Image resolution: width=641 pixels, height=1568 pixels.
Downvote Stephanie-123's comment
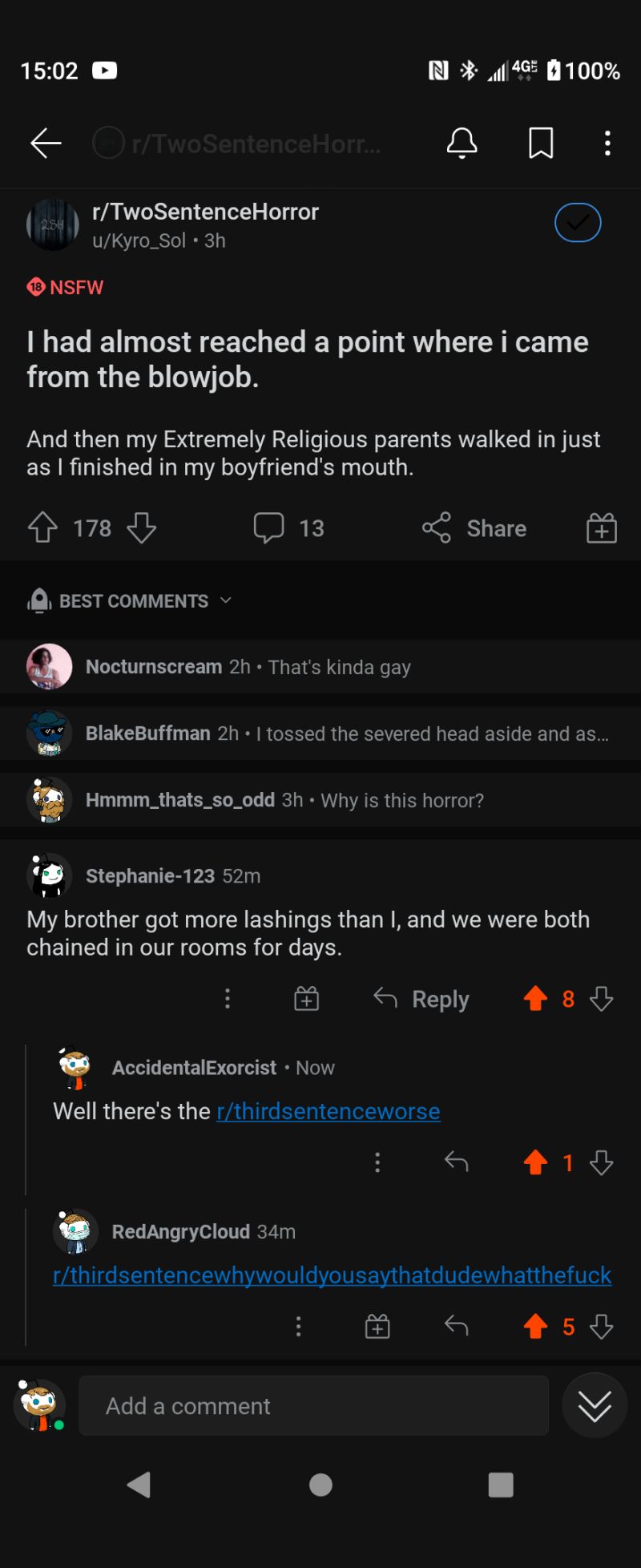601,999
